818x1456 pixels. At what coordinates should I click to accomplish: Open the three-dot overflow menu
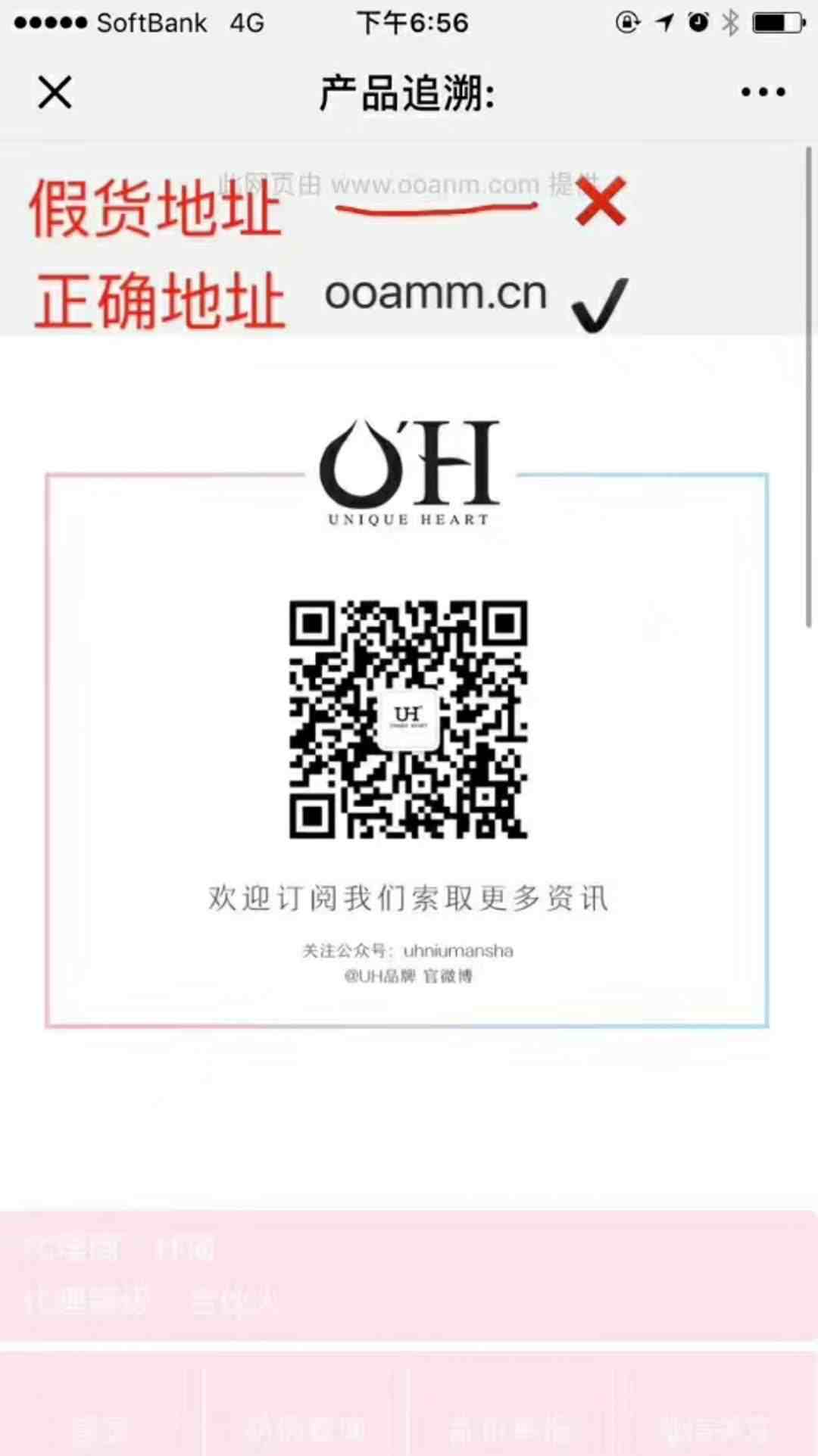tap(763, 92)
